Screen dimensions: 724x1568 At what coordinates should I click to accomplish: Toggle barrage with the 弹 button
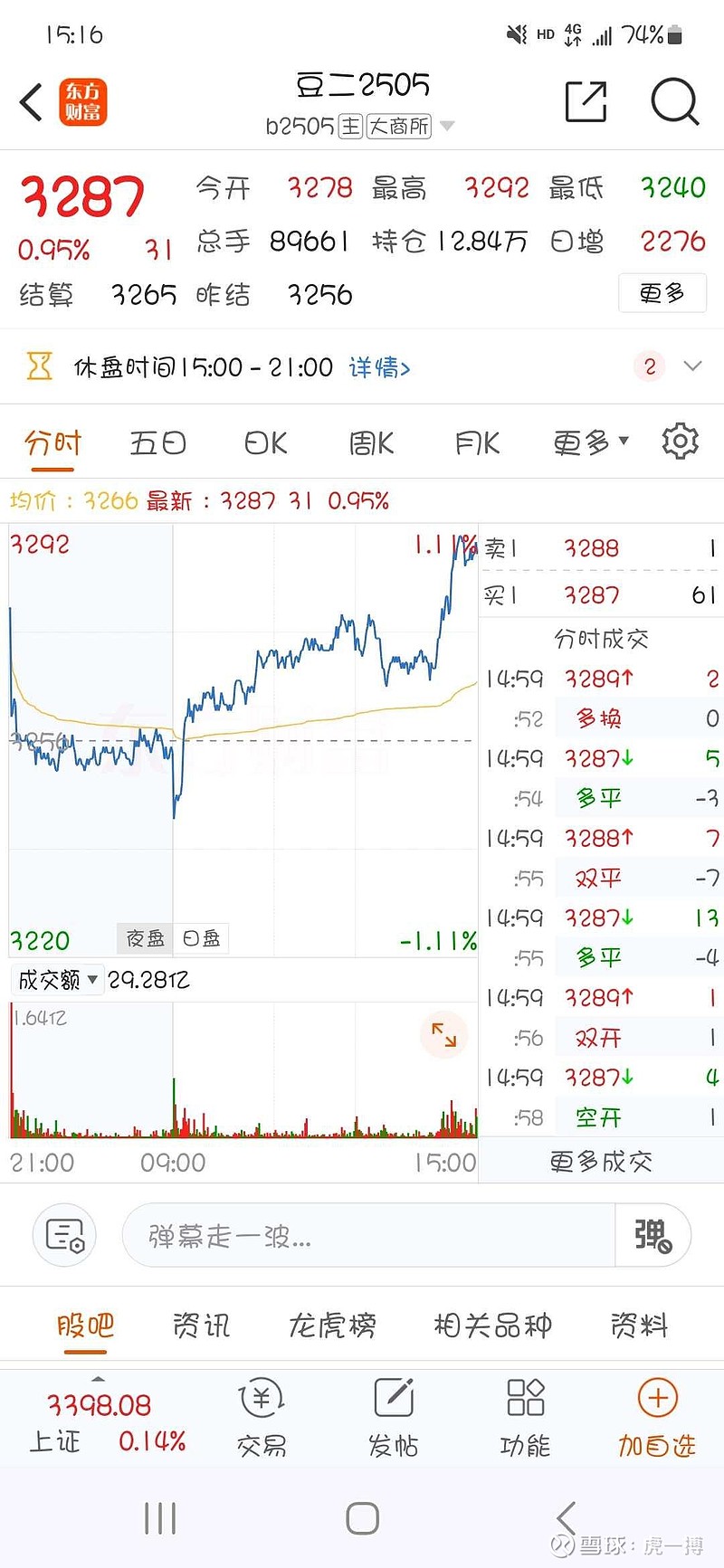pos(654,1234)
